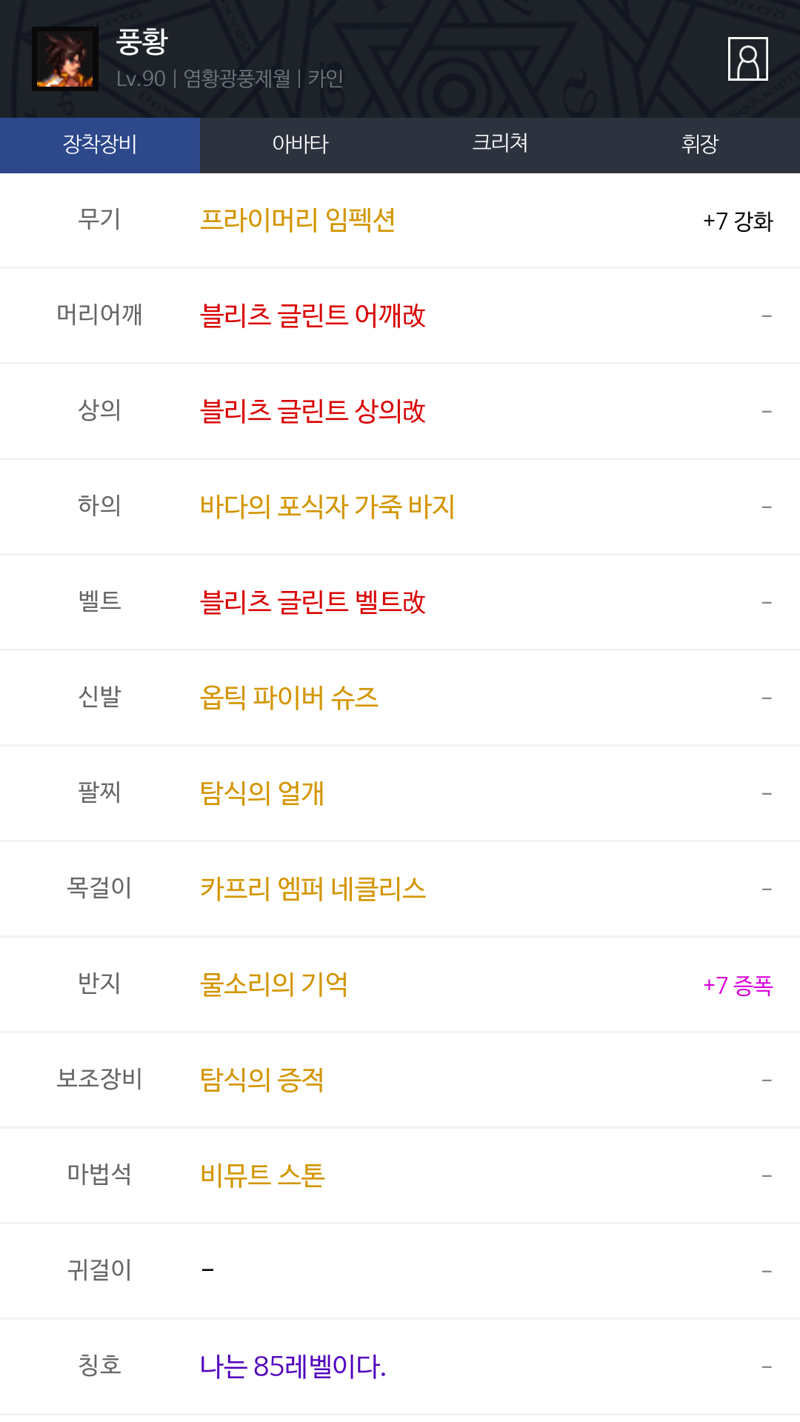The image size is (800, 1422).
Task: Open the profile icon in the header
Action: point(748,59)
